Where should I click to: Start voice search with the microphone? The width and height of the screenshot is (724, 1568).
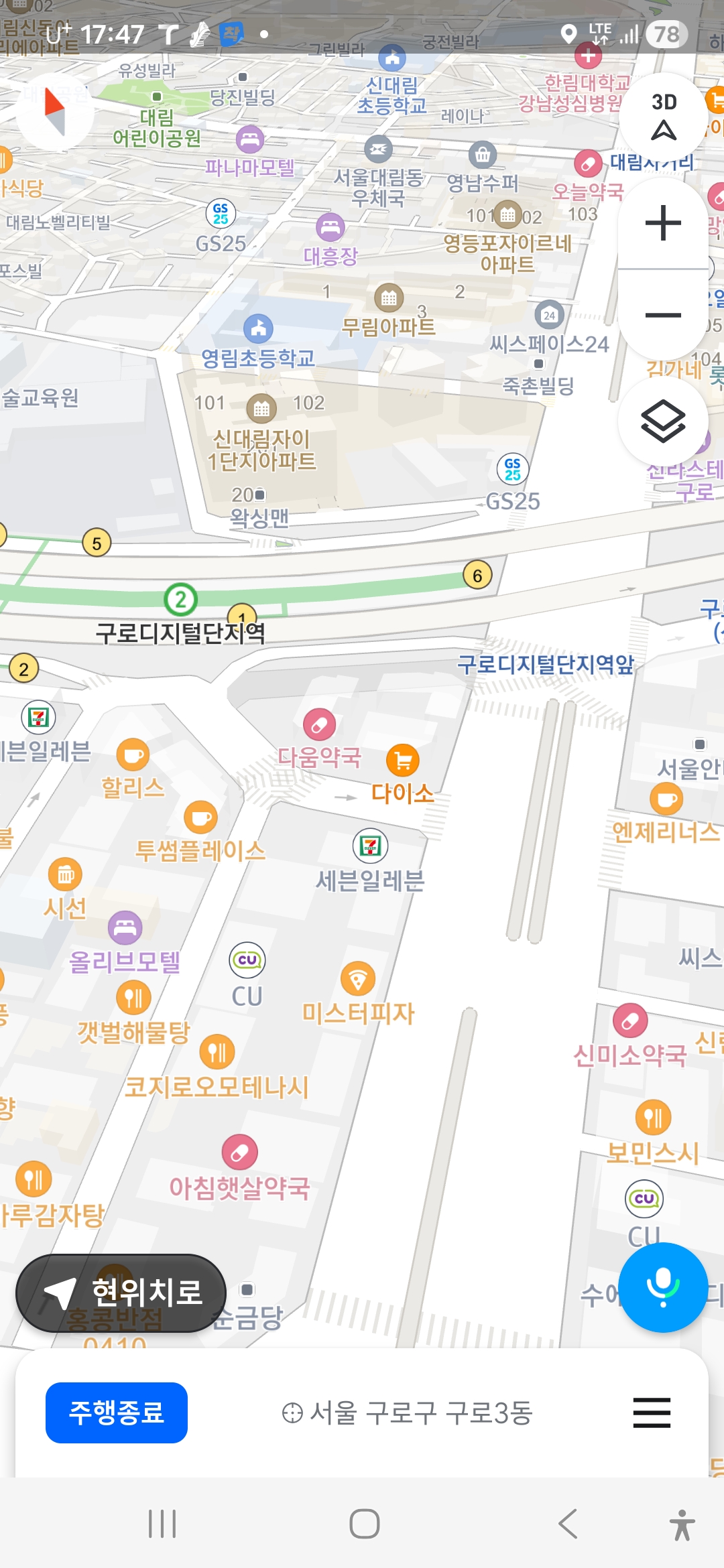663,1287
